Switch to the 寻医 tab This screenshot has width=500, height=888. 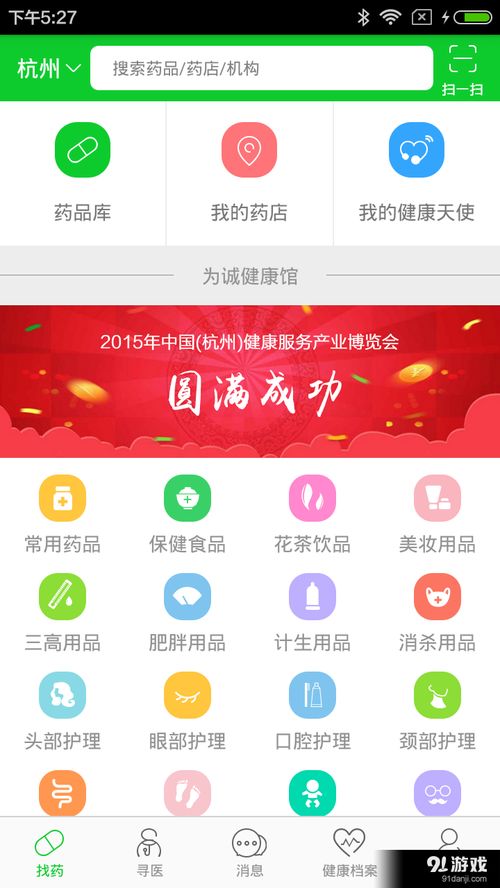pyautogui.click(x=149, y=852)
